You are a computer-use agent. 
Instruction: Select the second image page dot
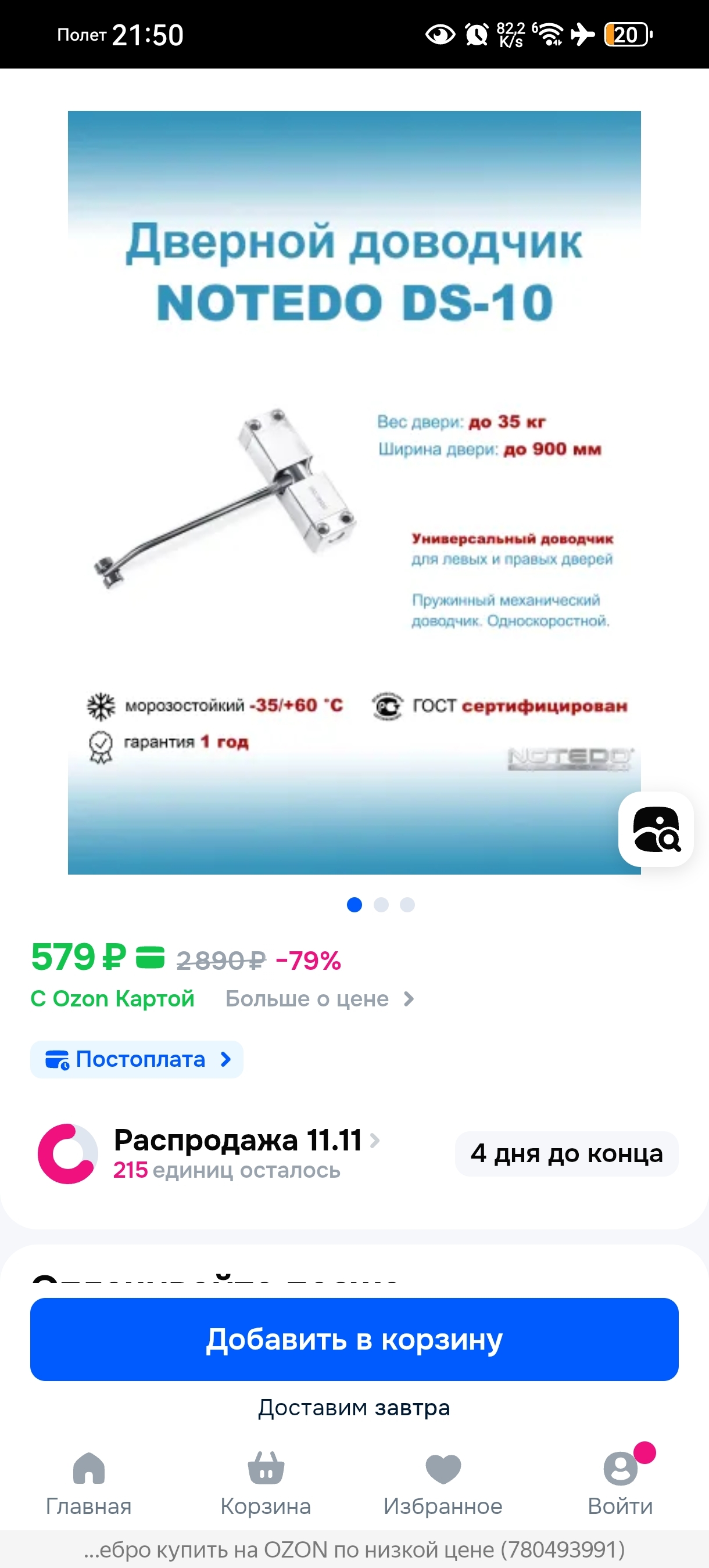(x=381, y=905)
